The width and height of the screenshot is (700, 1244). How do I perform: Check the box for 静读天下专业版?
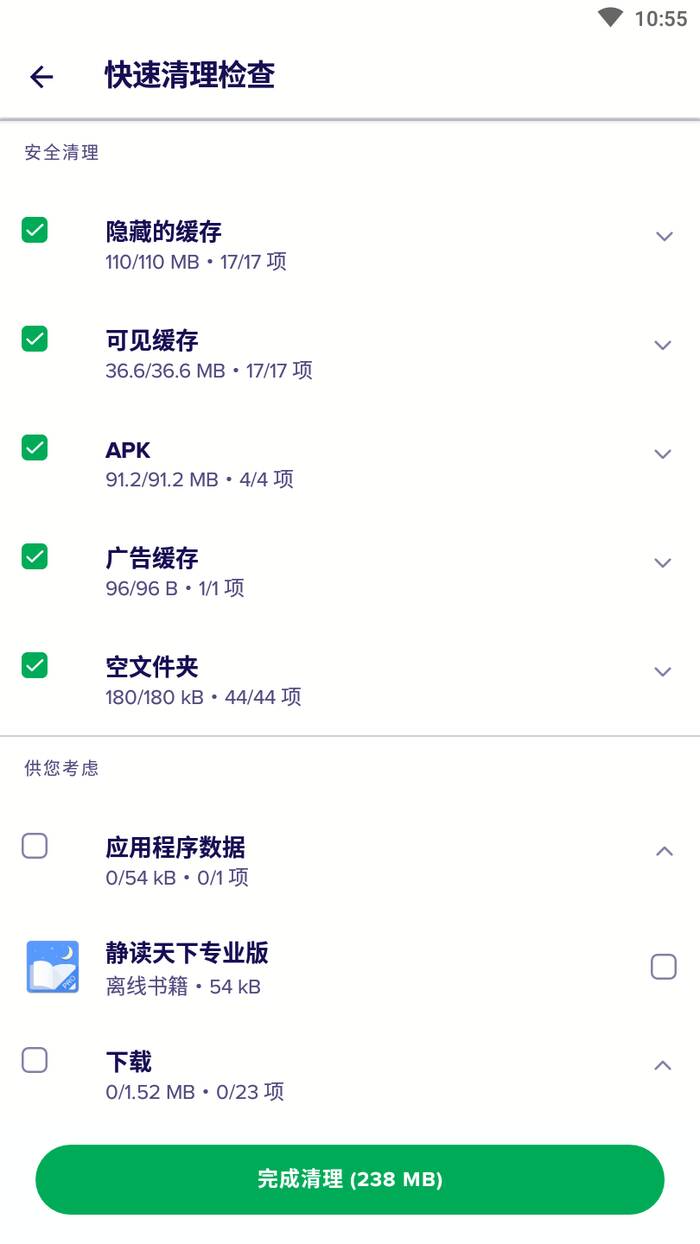coord(663,966)
